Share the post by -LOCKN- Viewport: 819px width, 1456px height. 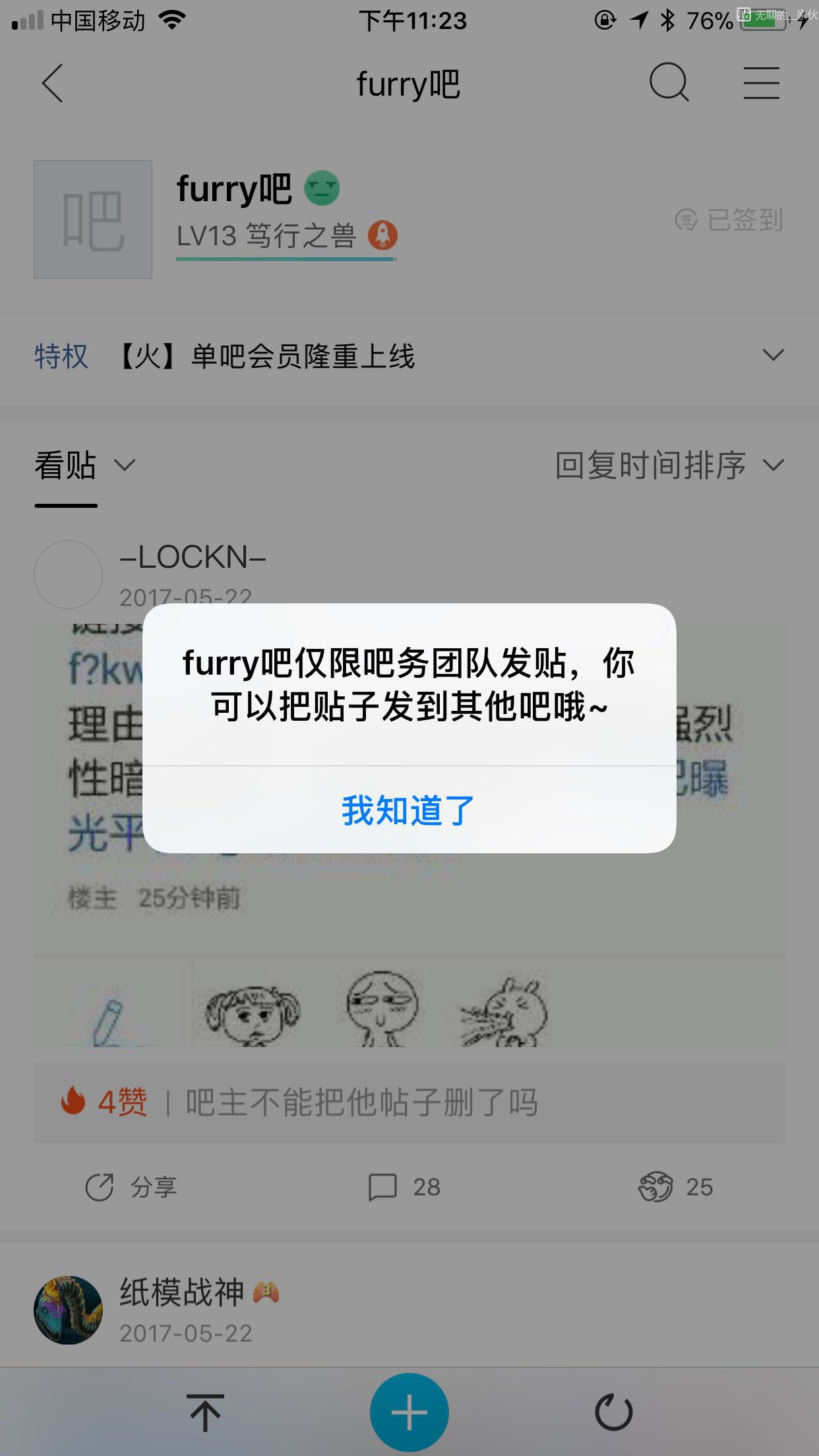point(131,1187)
